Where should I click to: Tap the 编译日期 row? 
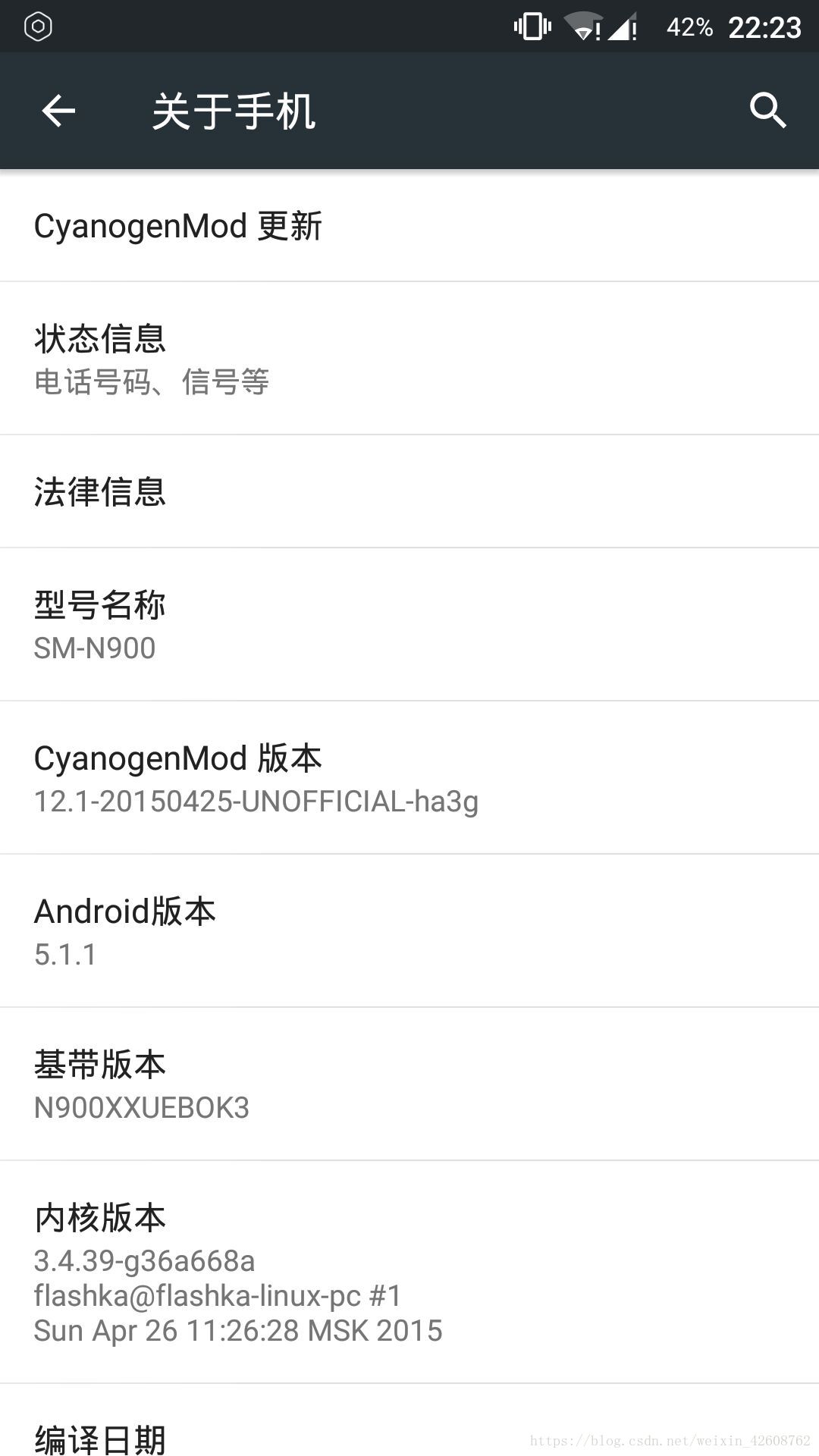[409, 1420]
